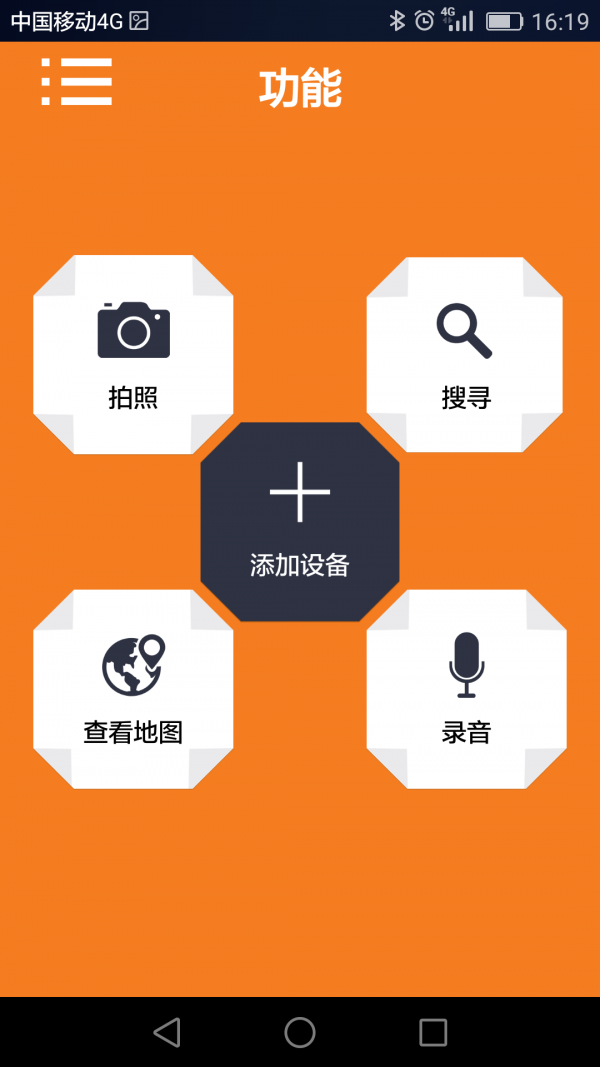The height and width of the screenshot is (1067, 600).
Task: Go back using system back button
Action: [x=167, y=1032]
